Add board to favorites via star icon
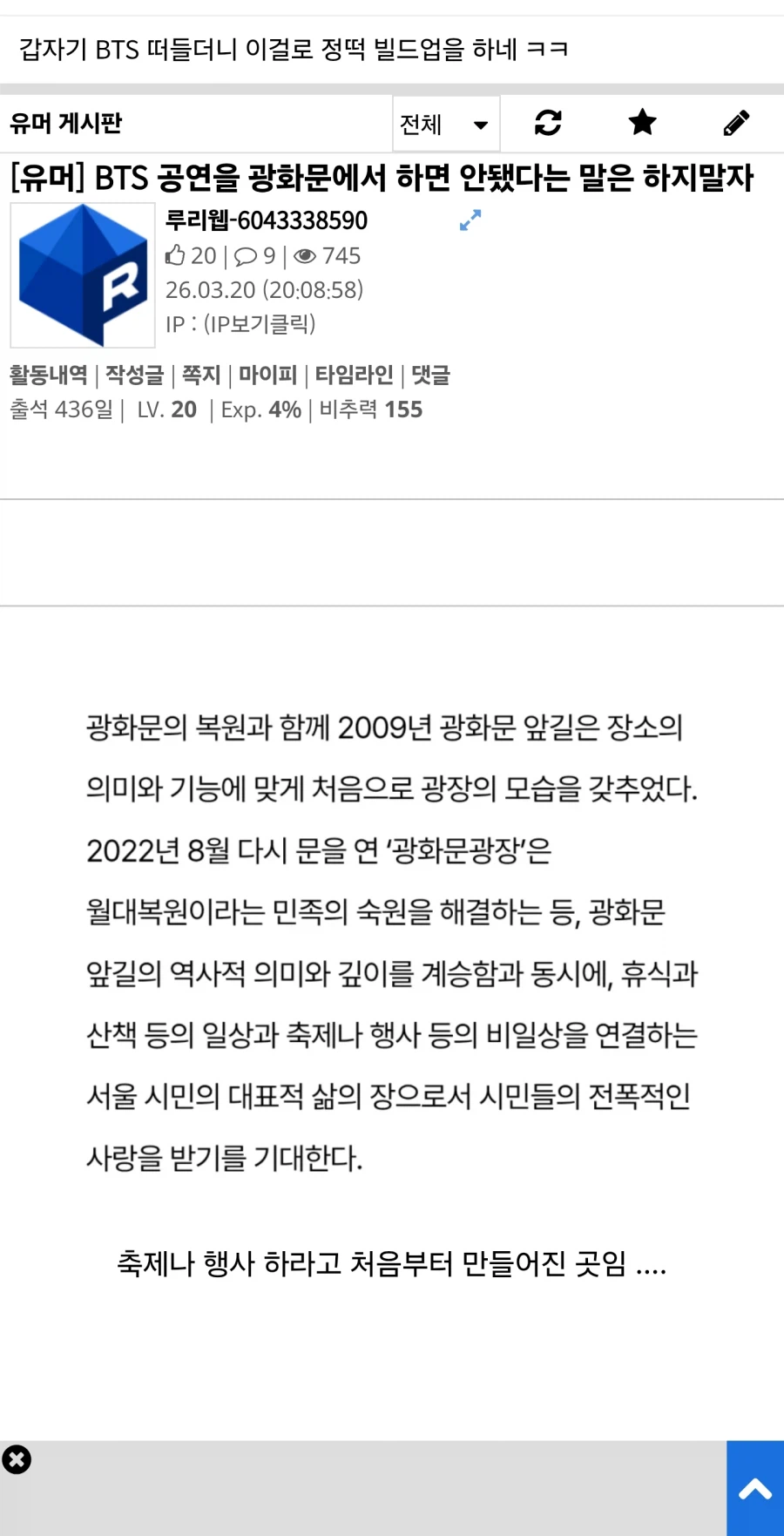This screenshot has height=1536, width=784. [642, 123]
